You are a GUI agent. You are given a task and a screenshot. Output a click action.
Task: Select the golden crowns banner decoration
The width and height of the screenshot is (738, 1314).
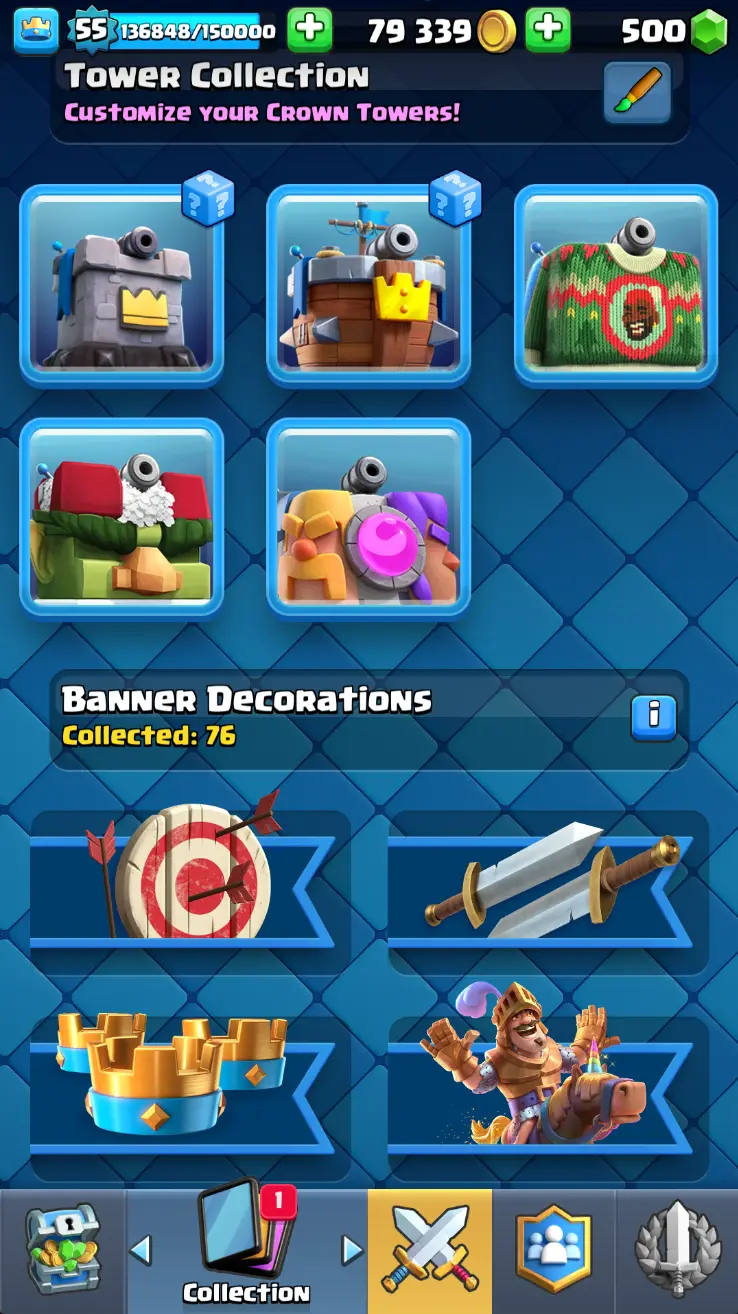(x=190, y=1085)
